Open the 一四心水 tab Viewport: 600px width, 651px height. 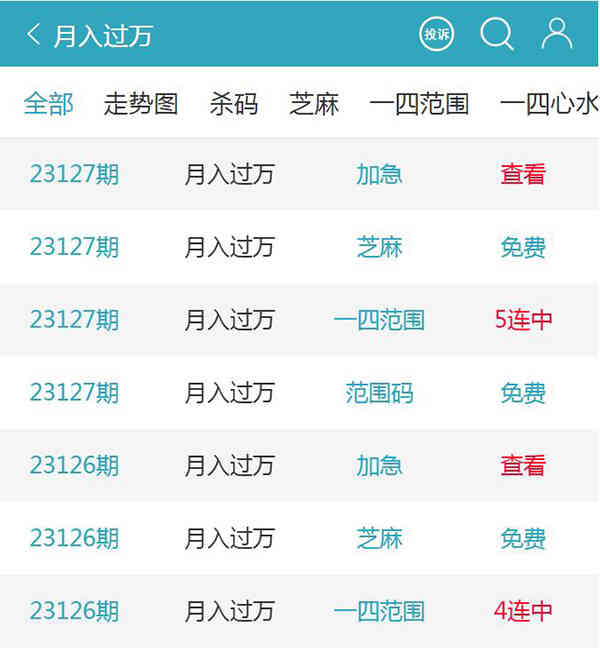point(548,103)
